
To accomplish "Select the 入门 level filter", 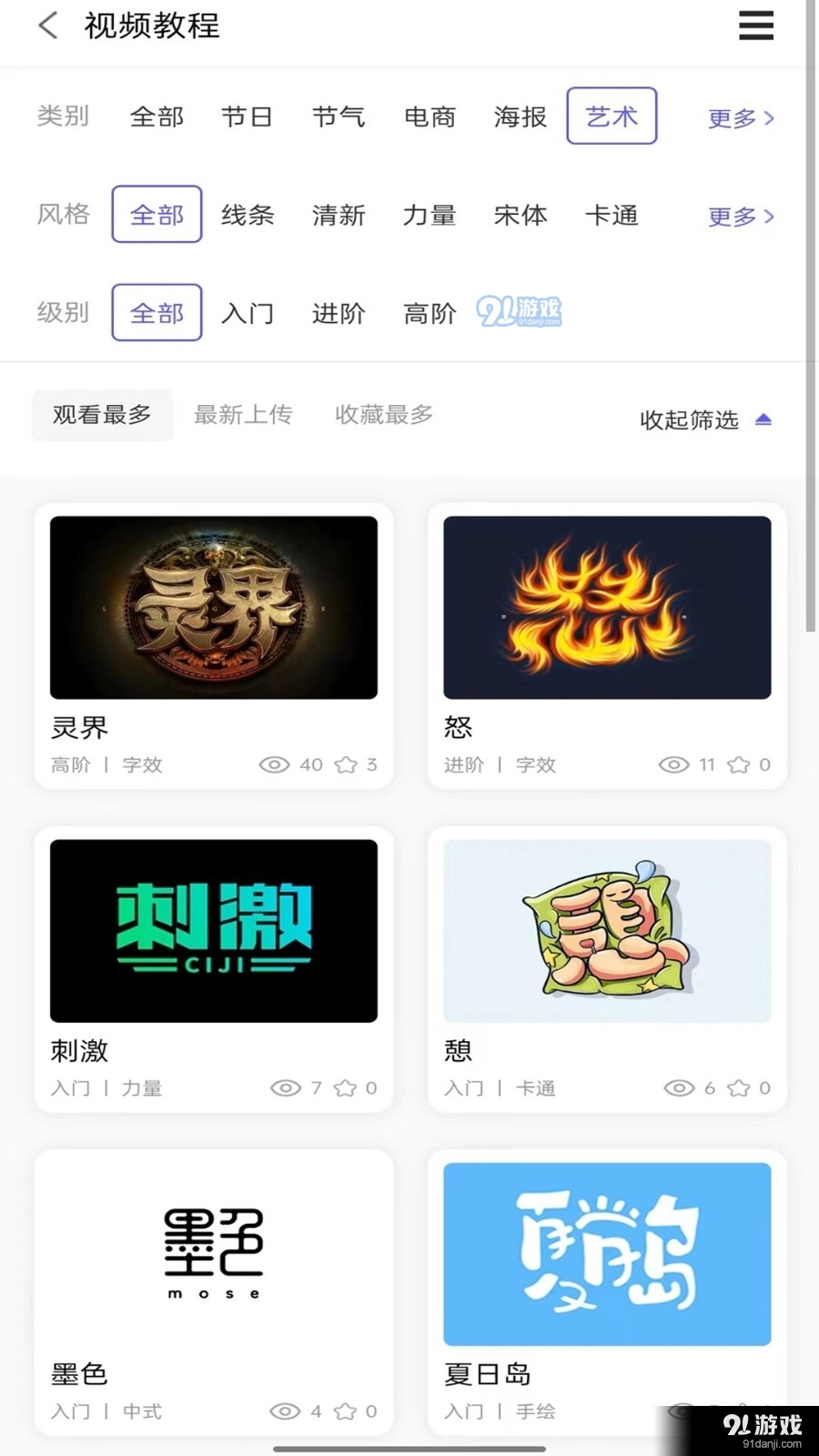I will click(x=247, y=313).
